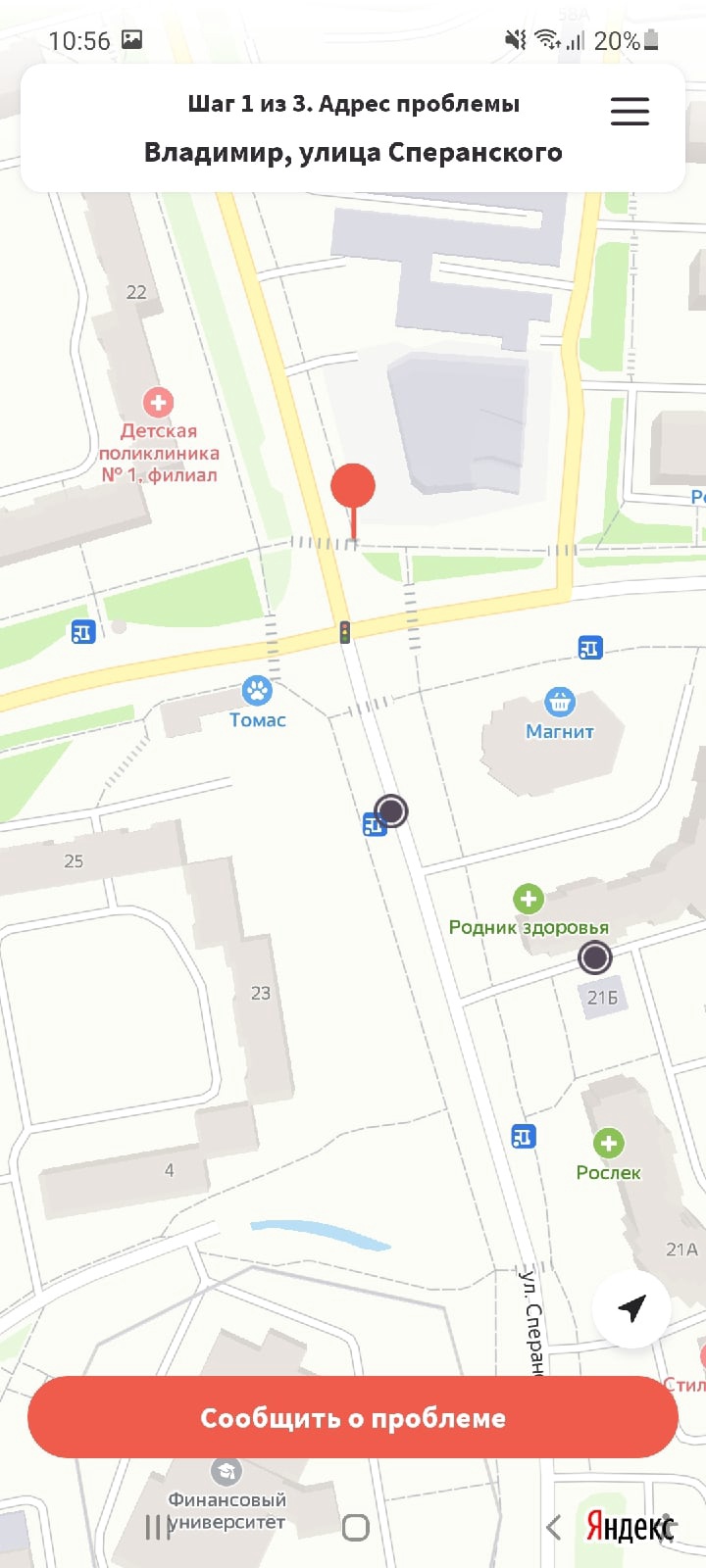
Task: Select the Магнит store marker
Action: 559,702
